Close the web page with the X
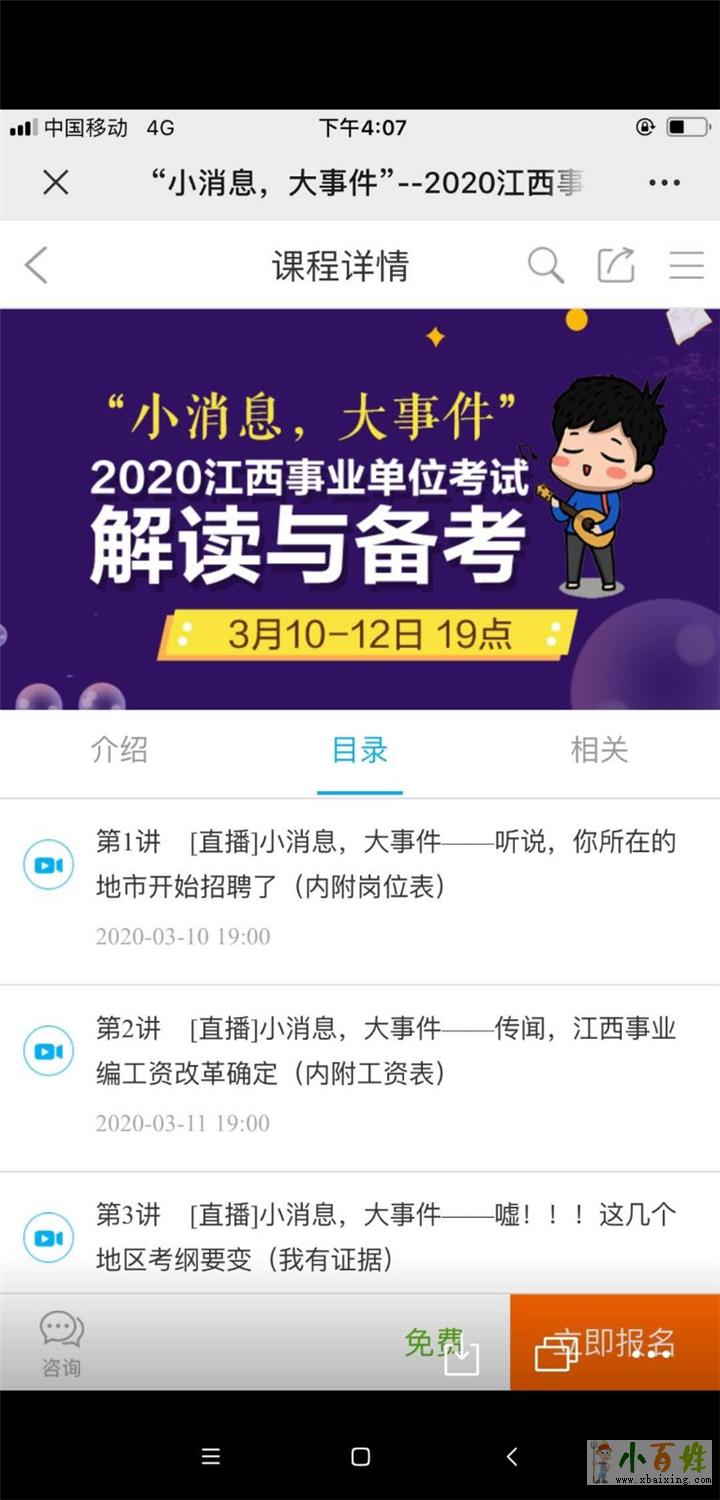Screen dimensions: 720x1500 pos(56,183)
